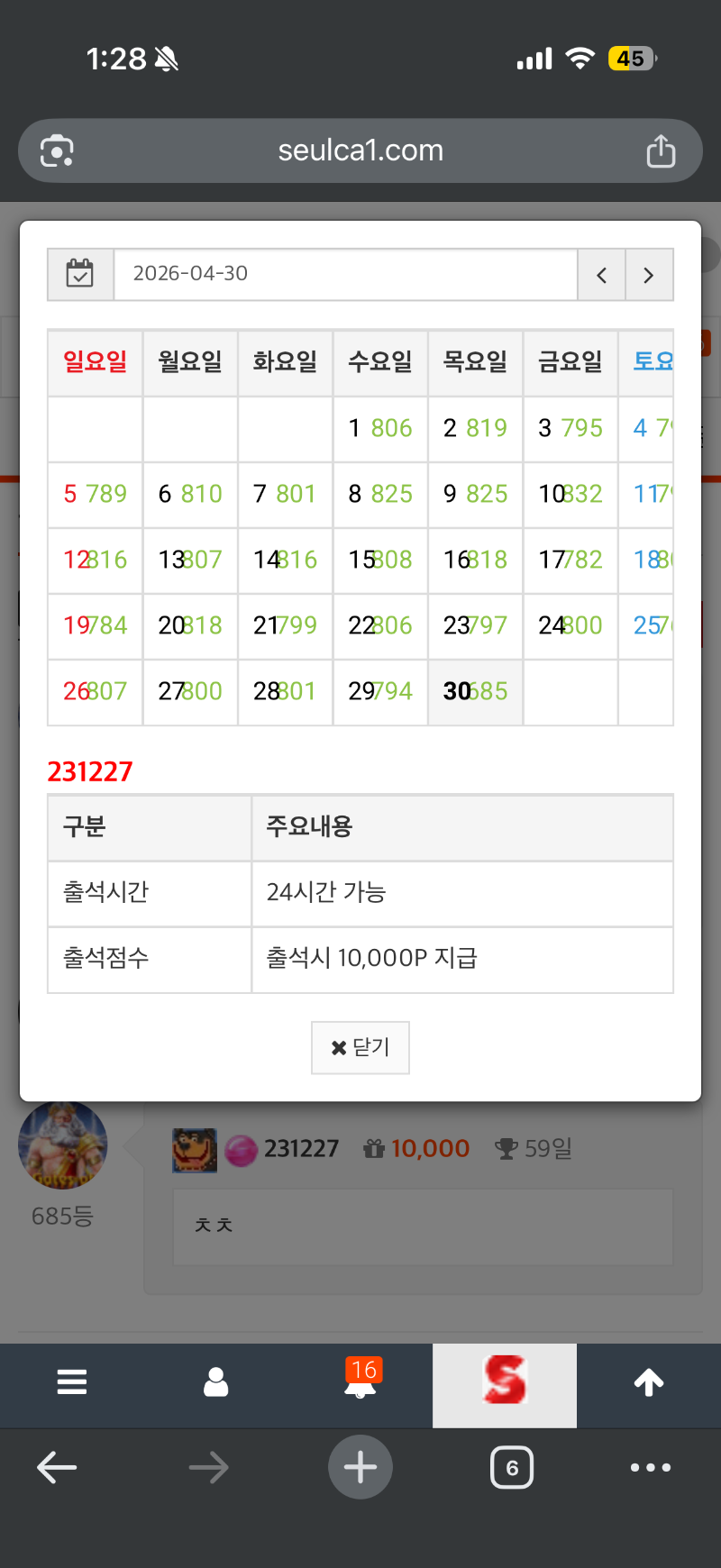The height and width of the screenshot is (1568, 721).
Task: Open the camera search icon in address bar
Action: click(57, 151)
